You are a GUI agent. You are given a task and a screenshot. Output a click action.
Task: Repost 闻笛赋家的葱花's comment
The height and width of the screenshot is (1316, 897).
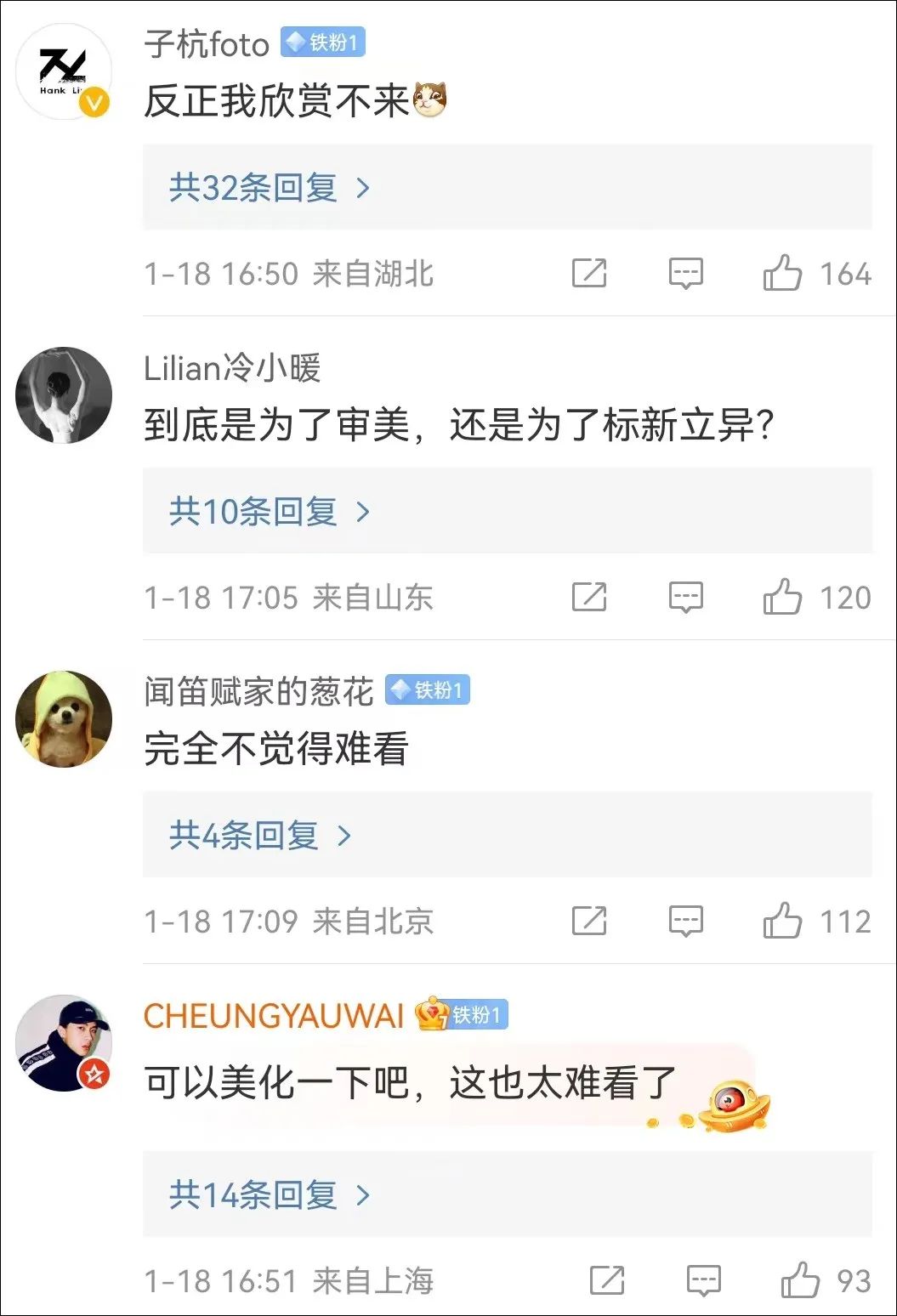pyautogui.click(x=589, y=921)
